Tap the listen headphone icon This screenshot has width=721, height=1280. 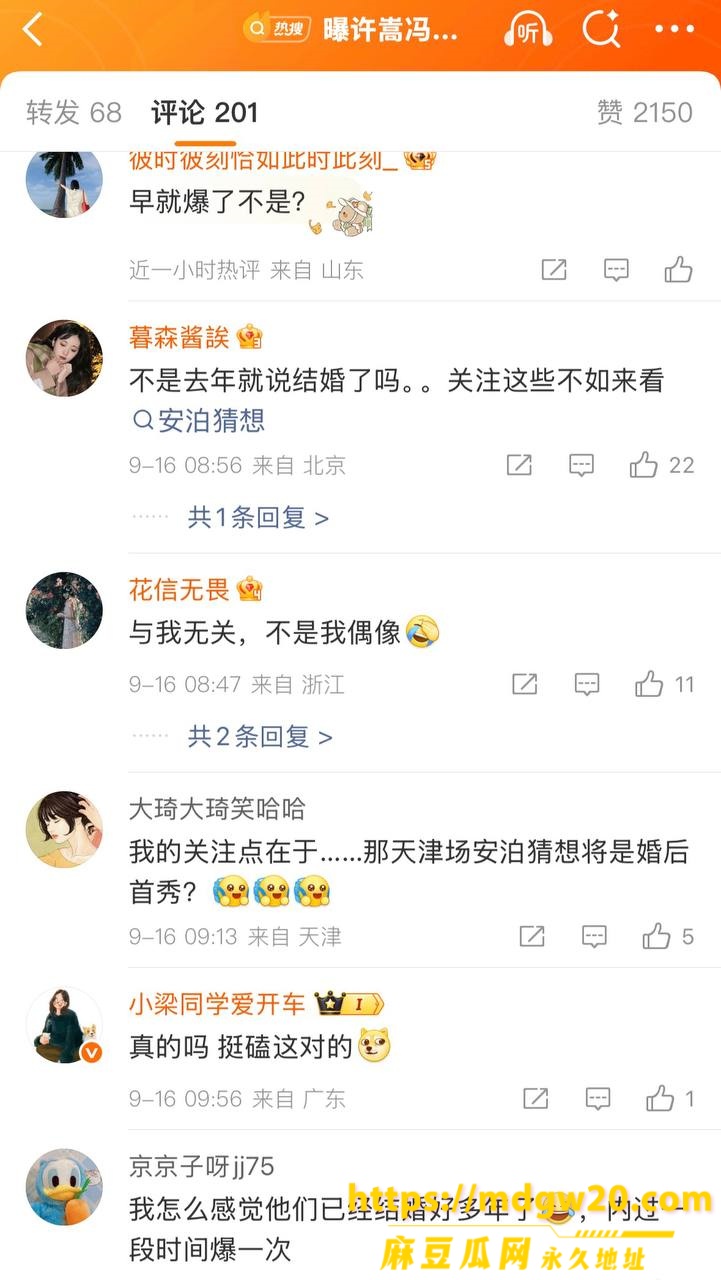529,30
